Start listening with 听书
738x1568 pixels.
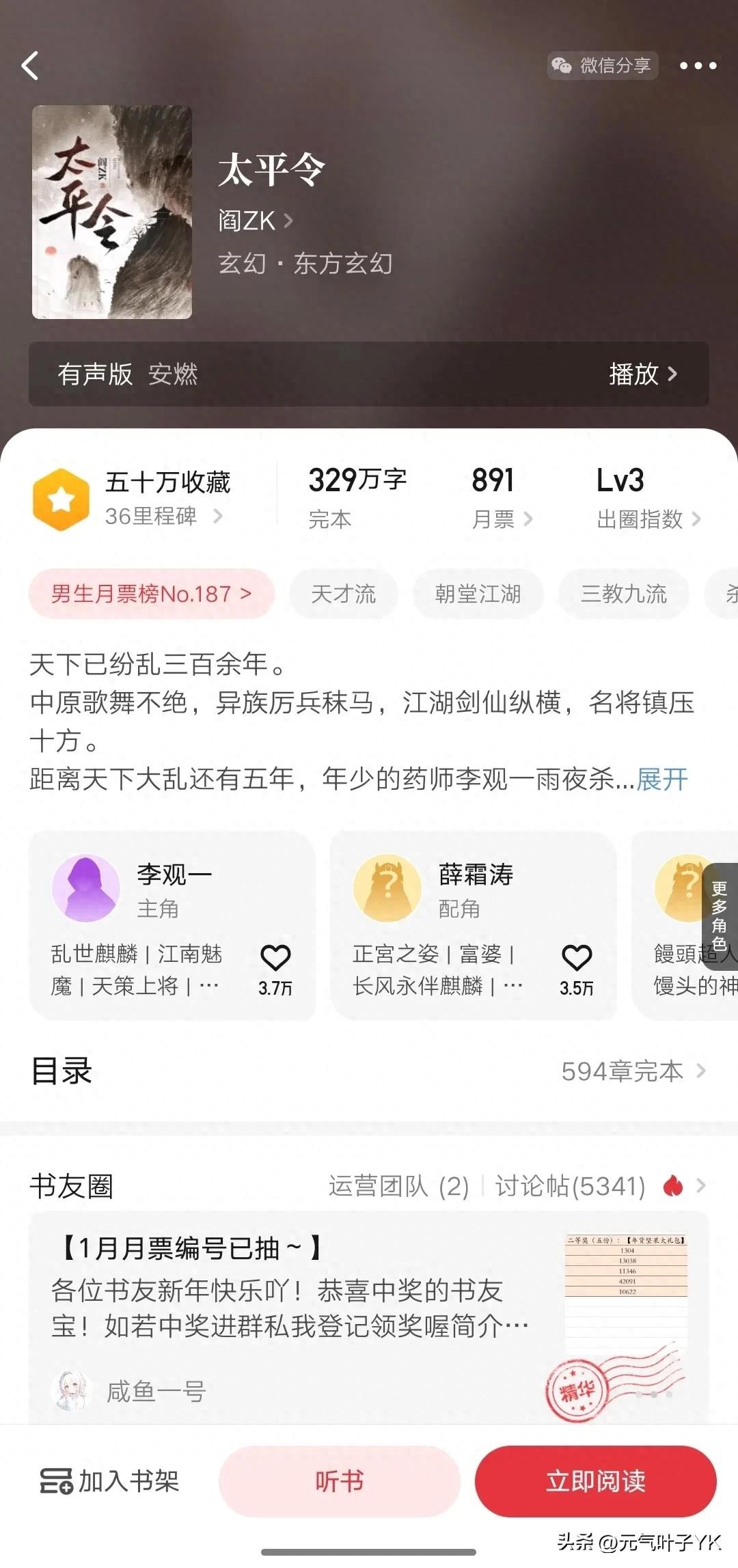pos(339,1481)
